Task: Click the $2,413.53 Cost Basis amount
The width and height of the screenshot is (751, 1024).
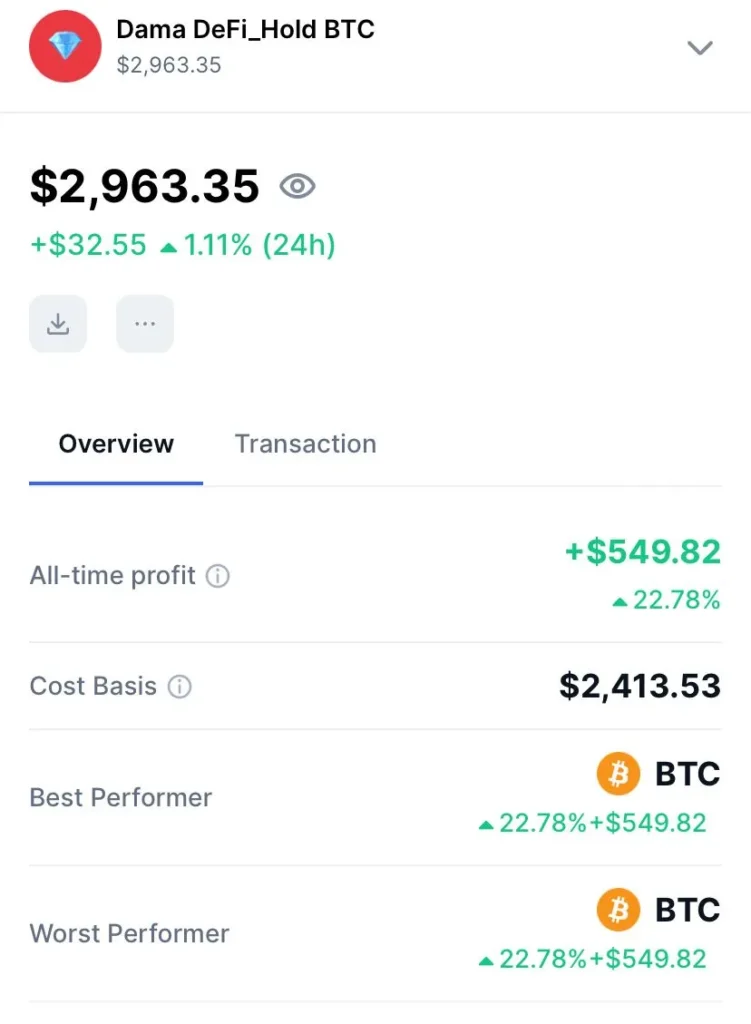Action: click(639, 687)
